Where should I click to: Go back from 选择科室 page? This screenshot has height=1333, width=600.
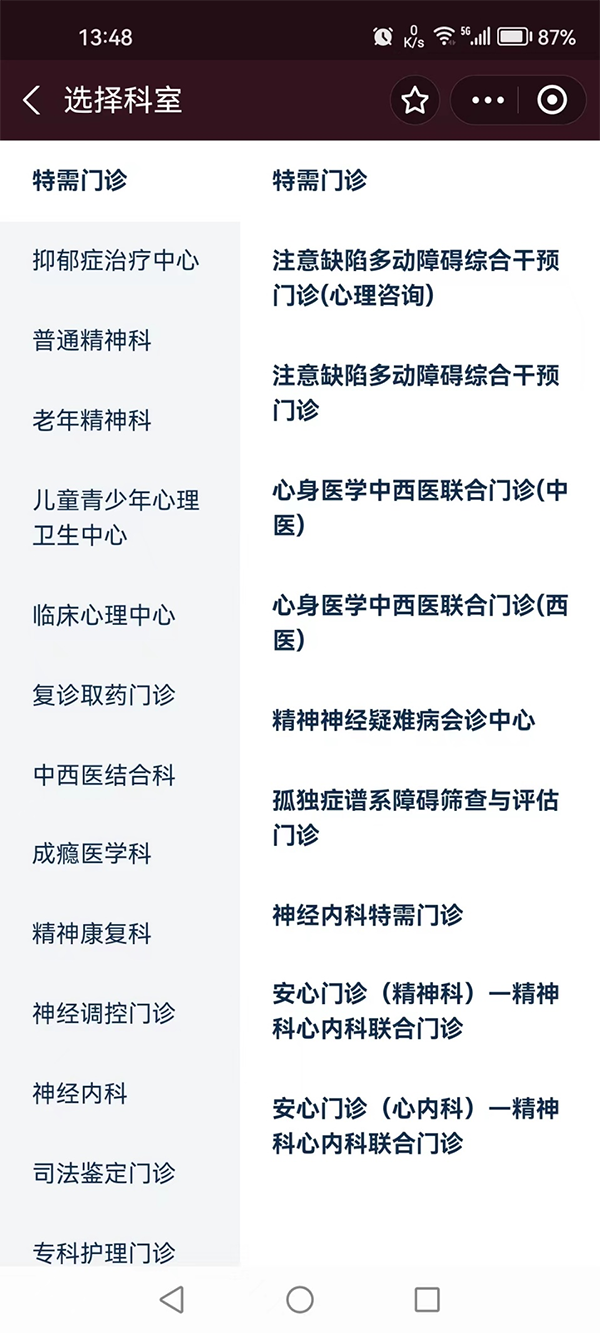[32, 100]
